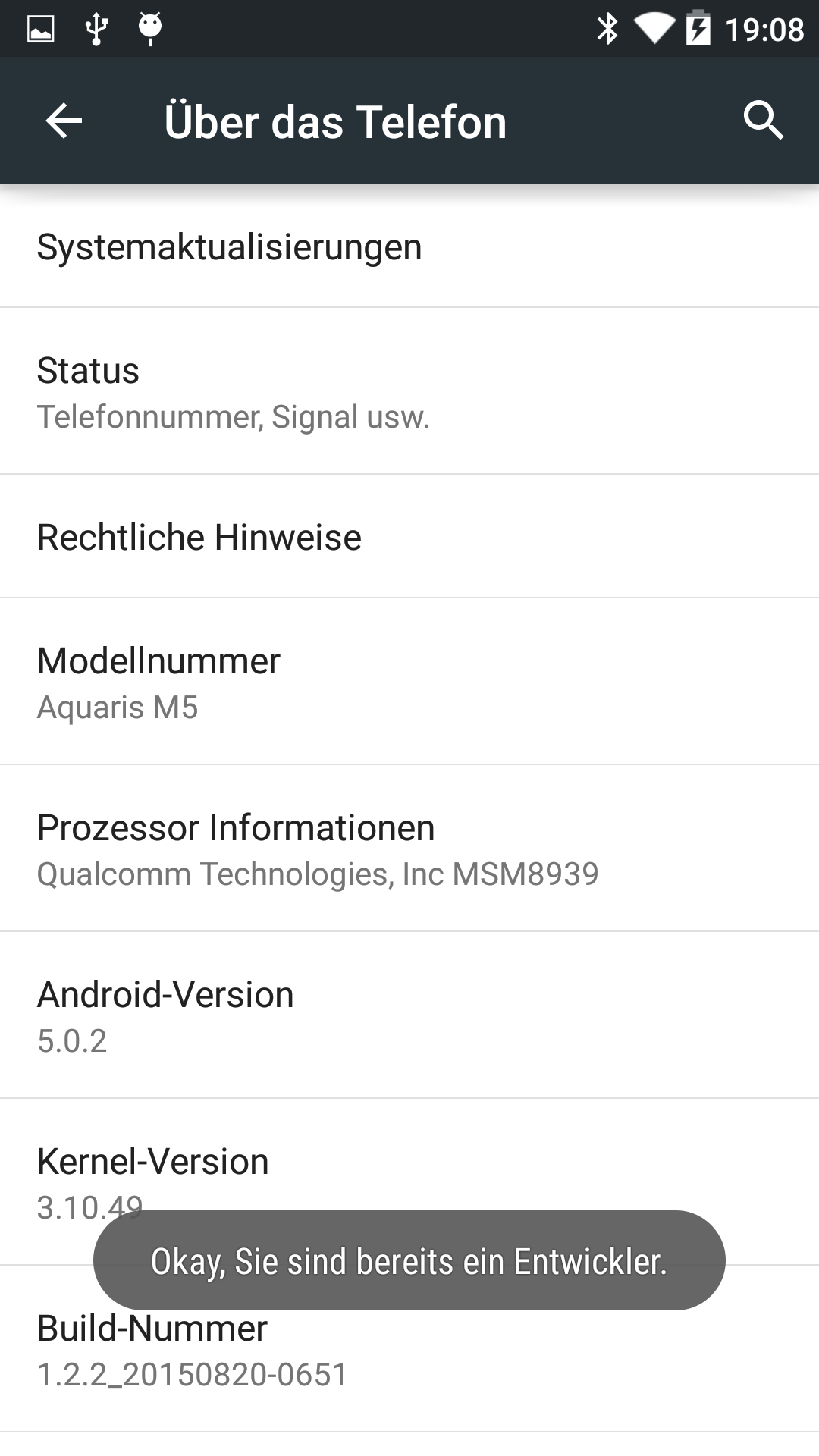The image size is (819, 1456).
Task: Tap the Modellnummer row
Action: tap(409, 682)
